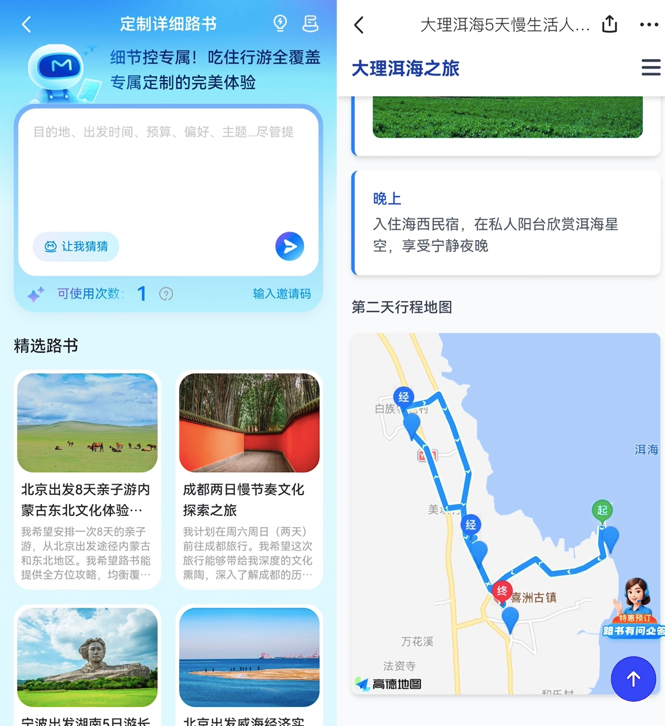The width and height of the screenshot is (665, 726).
Task: Open the document icon beside the lightbulb
Action: coord(310,23)
